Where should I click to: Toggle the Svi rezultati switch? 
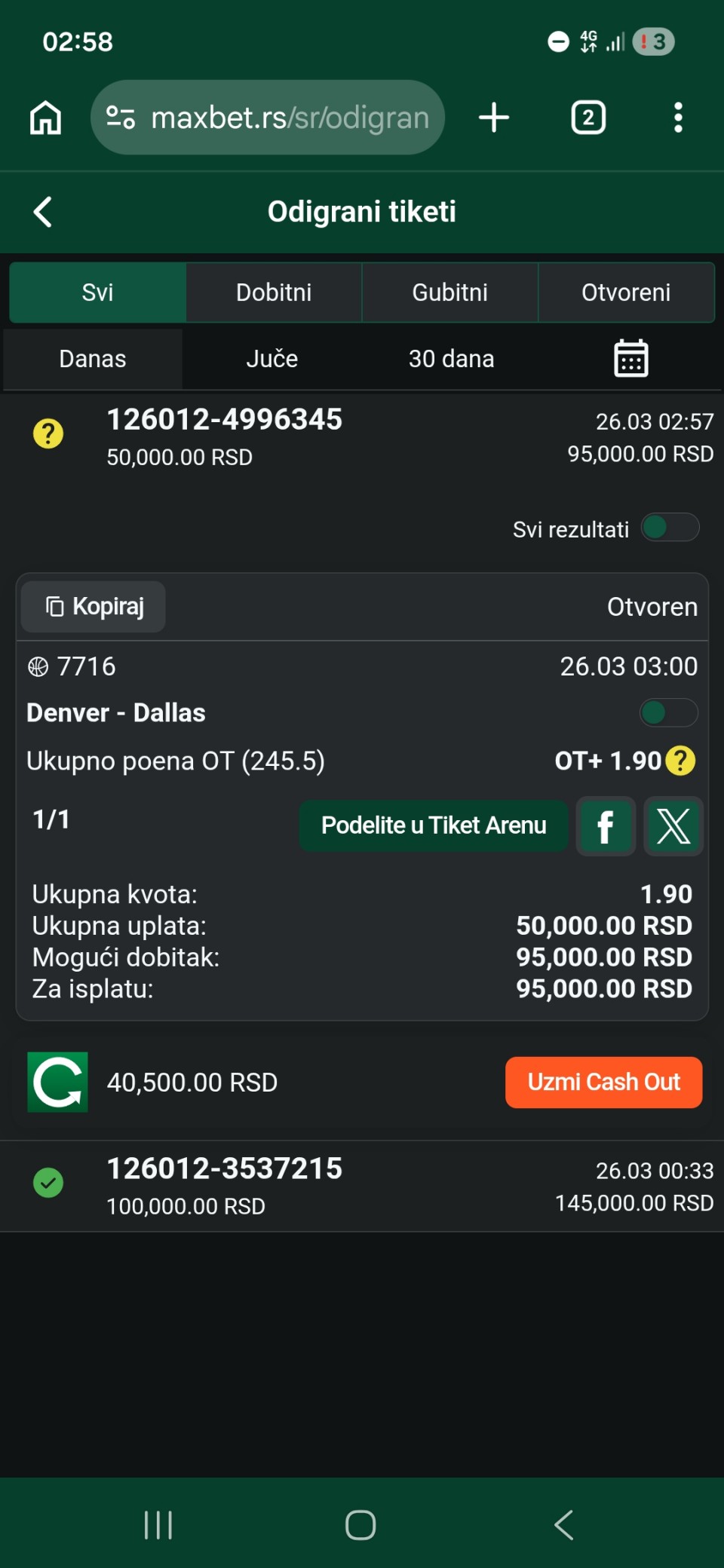coord(670,528)
